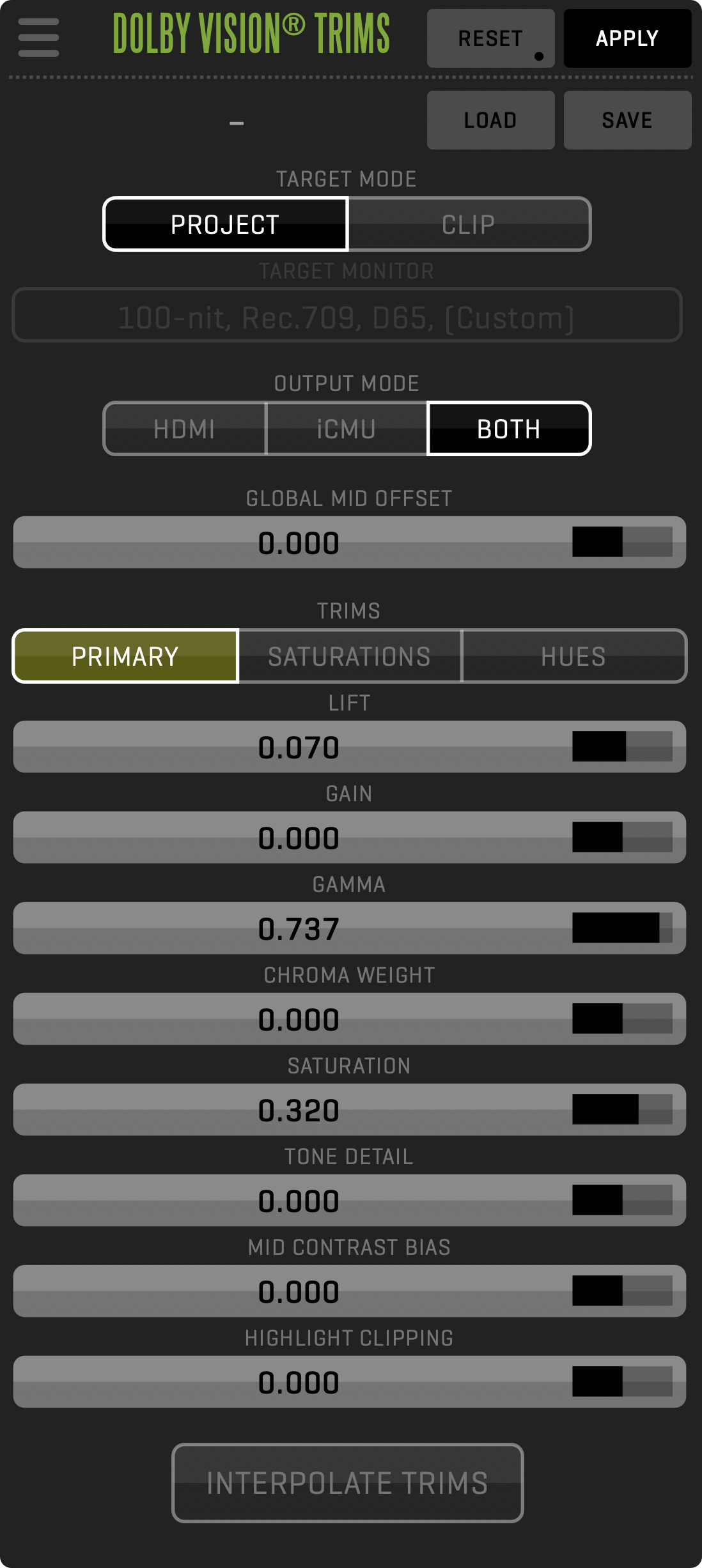Viewport: 702px width, 1568px height.
Task: Switch to the HUES trims tab
Action: coord(573,656)
